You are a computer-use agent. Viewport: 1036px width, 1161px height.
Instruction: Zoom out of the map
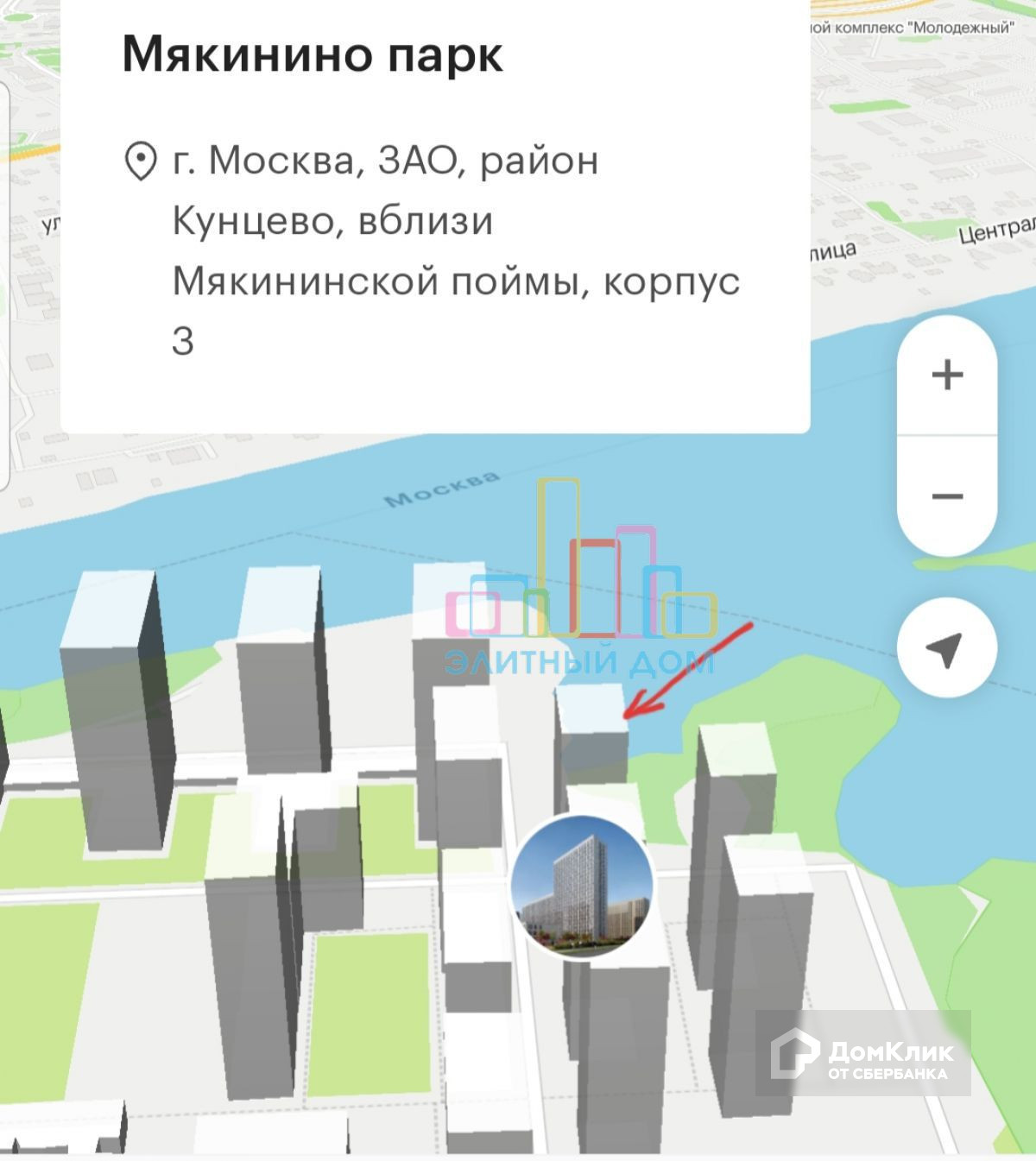coord(947,496)
